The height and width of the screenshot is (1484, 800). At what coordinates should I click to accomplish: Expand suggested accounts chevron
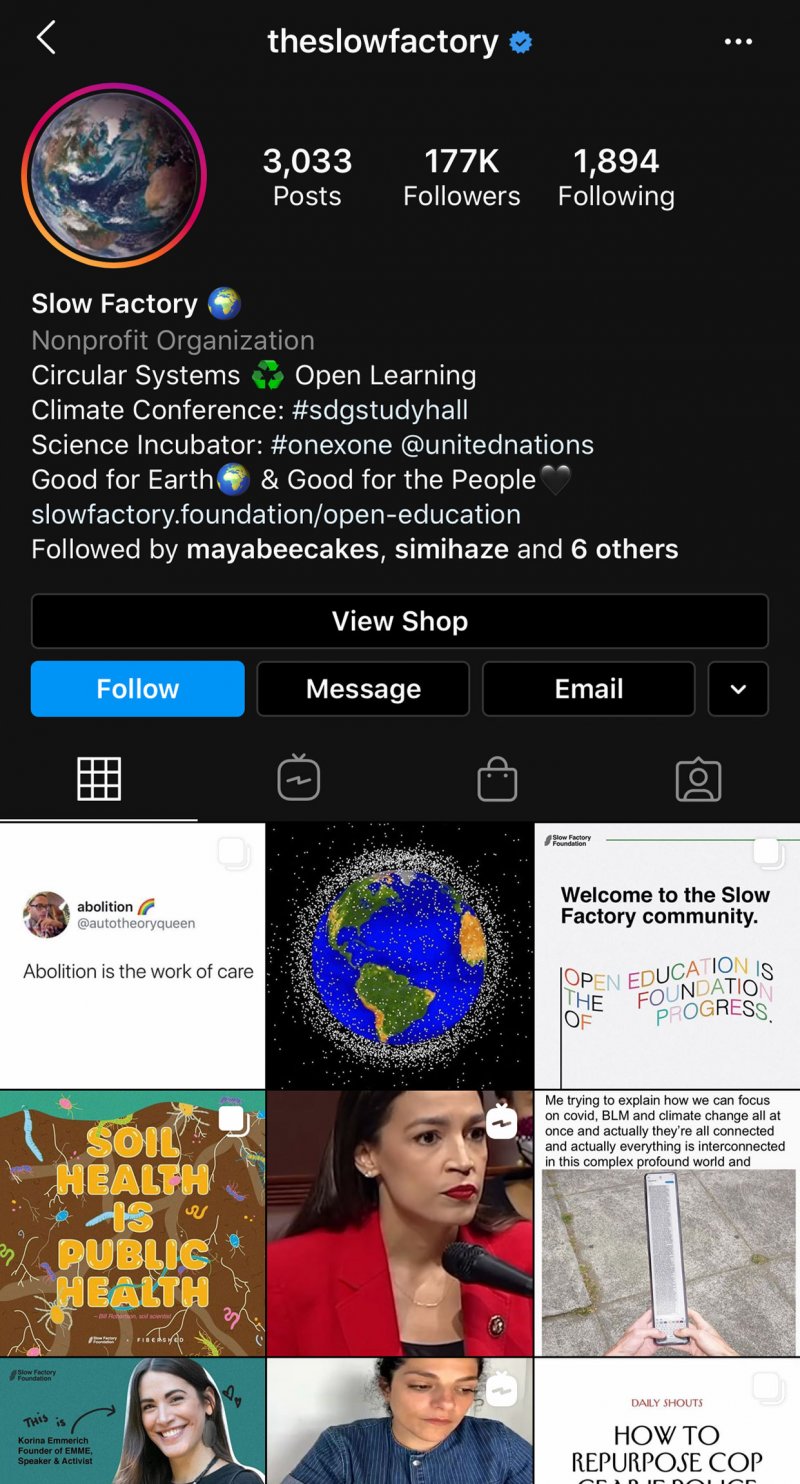coord(738,688)
